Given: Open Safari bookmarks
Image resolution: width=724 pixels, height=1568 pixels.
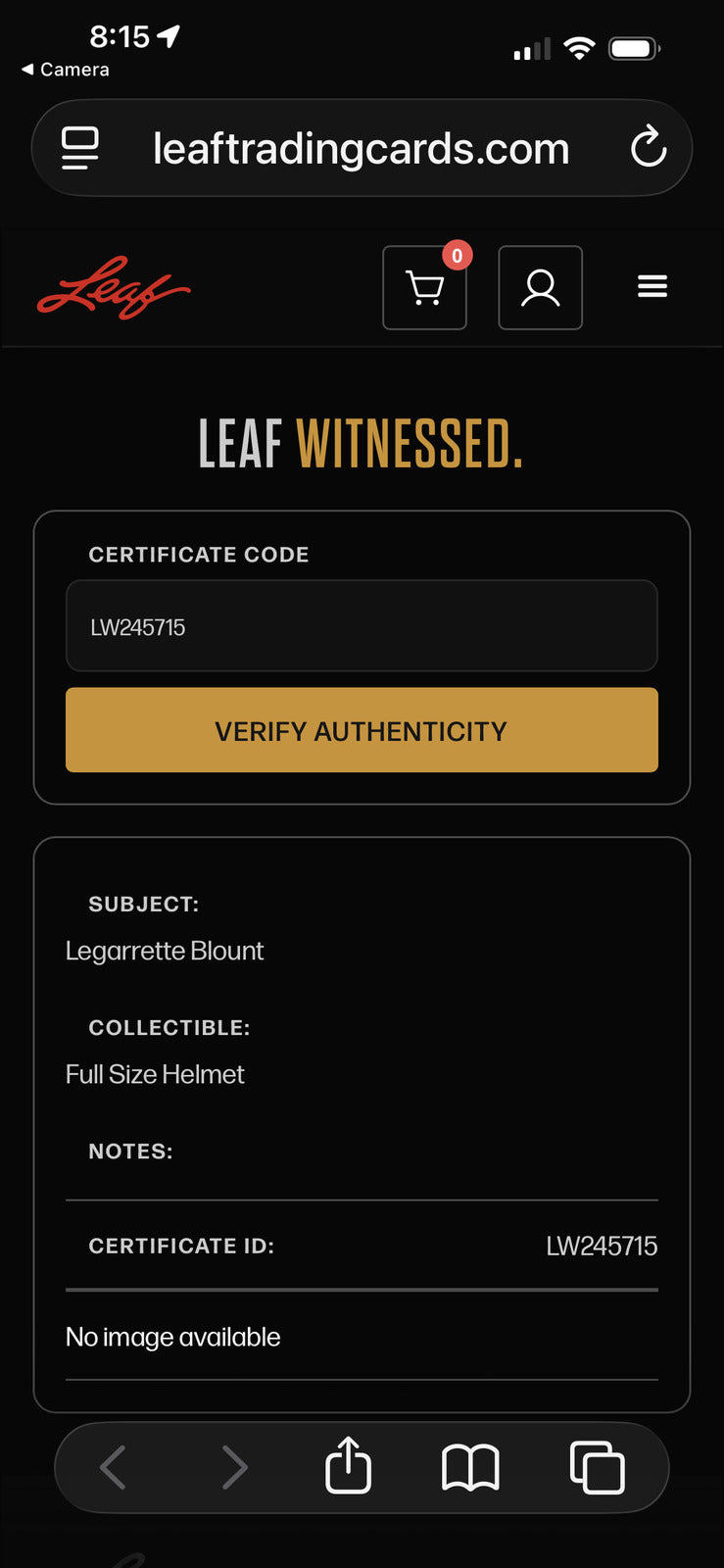Looking at the screenshot, I should [470, 1468].
